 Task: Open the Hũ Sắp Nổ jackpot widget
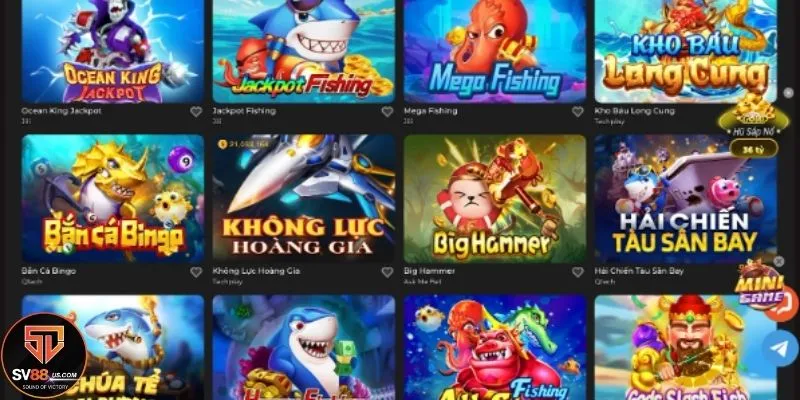(754, 125)
